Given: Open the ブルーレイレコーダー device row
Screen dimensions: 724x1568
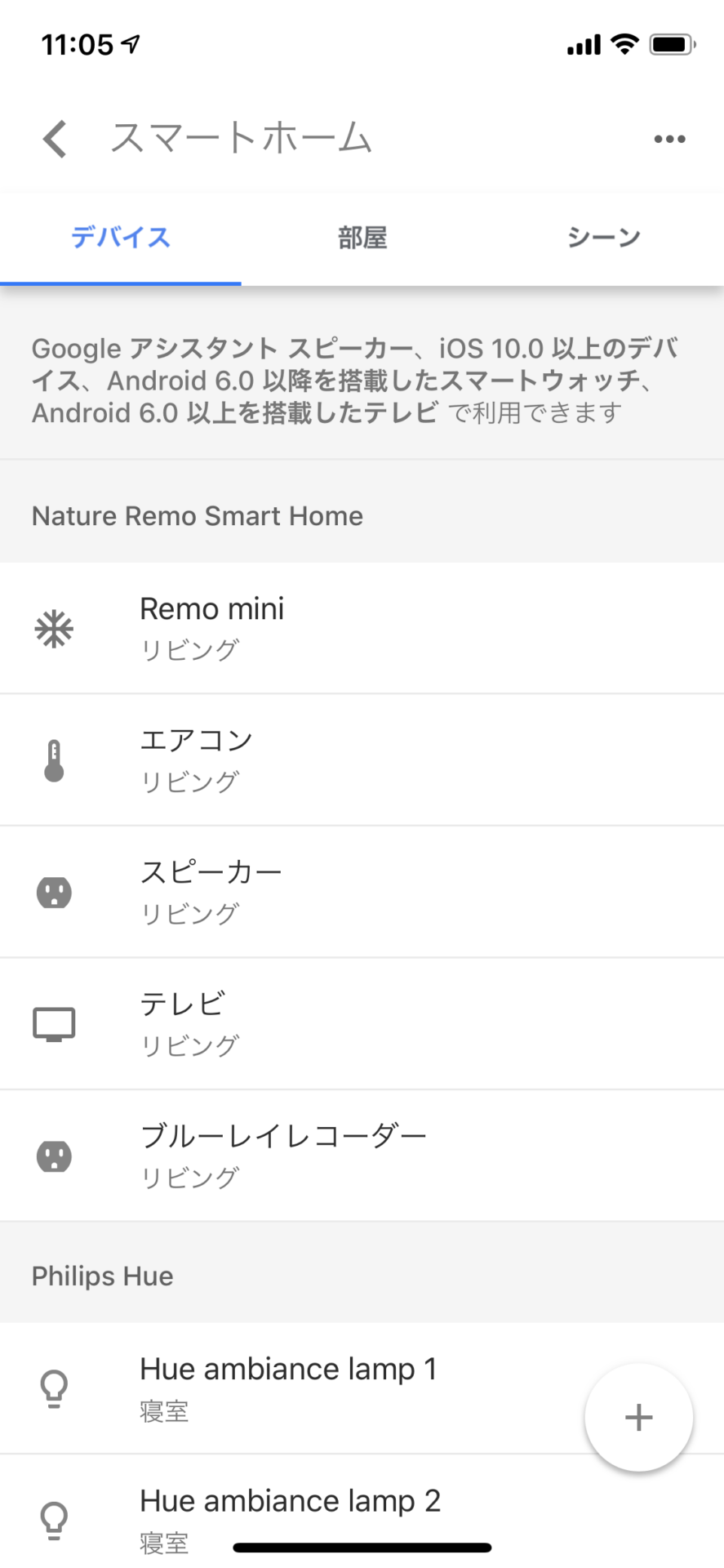Looking at the screenshot, I should click(x=362, y=1156).
